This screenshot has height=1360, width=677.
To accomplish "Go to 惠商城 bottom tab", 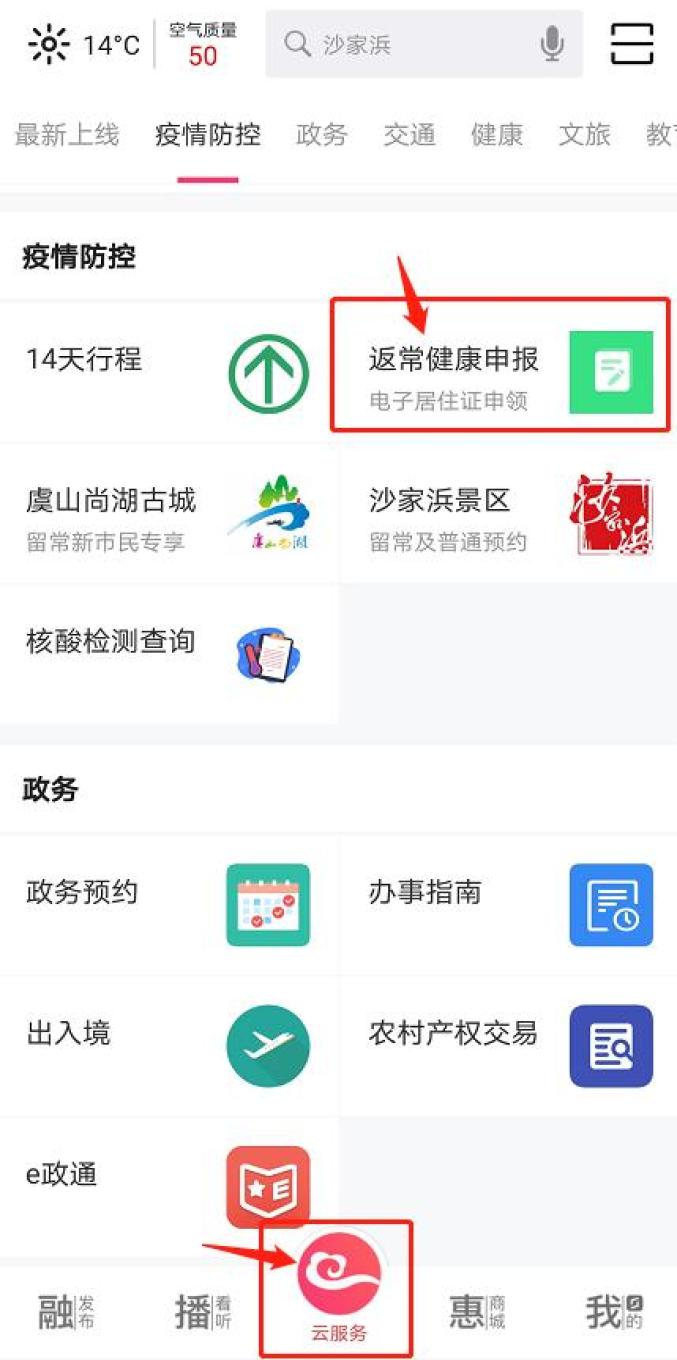I will (475, 1312).
